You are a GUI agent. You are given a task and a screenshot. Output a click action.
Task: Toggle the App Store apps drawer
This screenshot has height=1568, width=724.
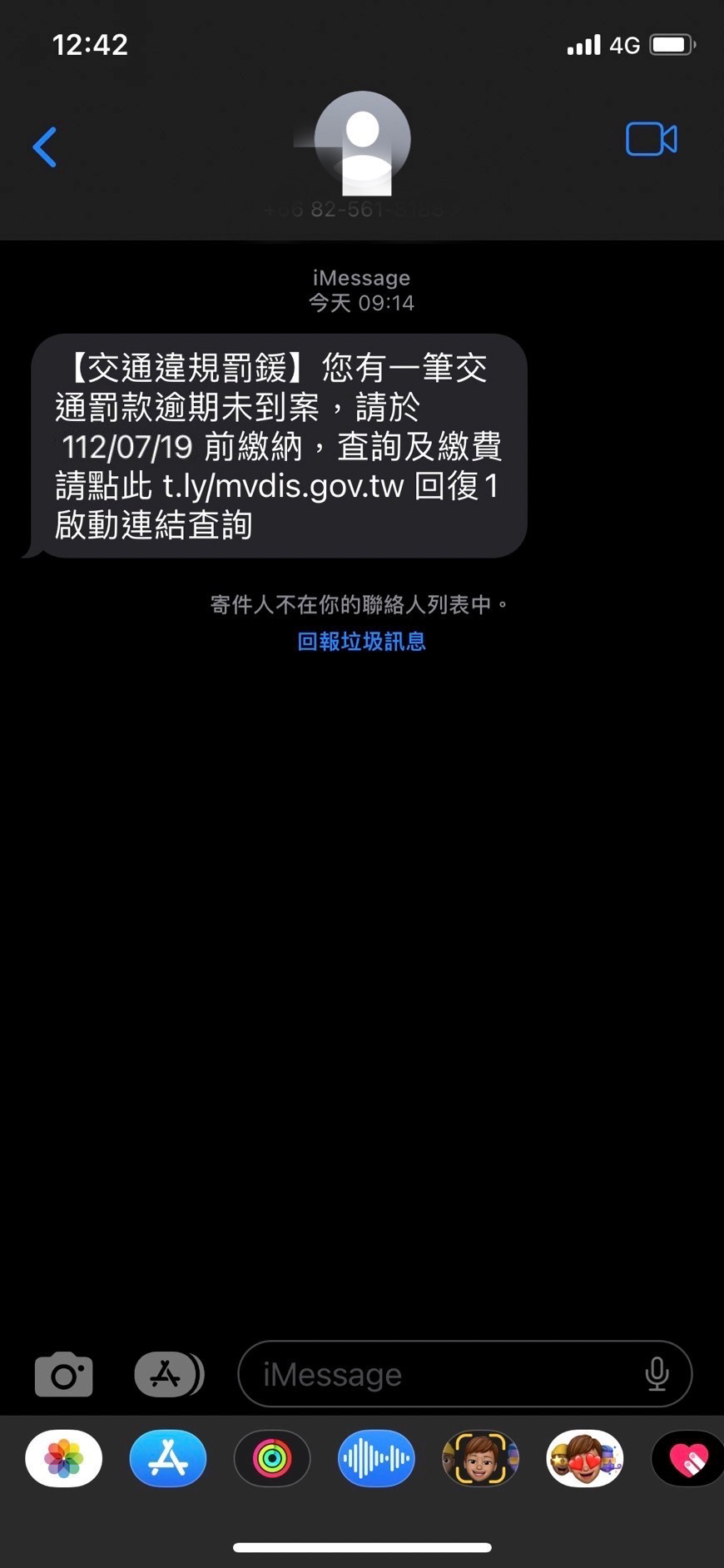[x=168, y=1374]
